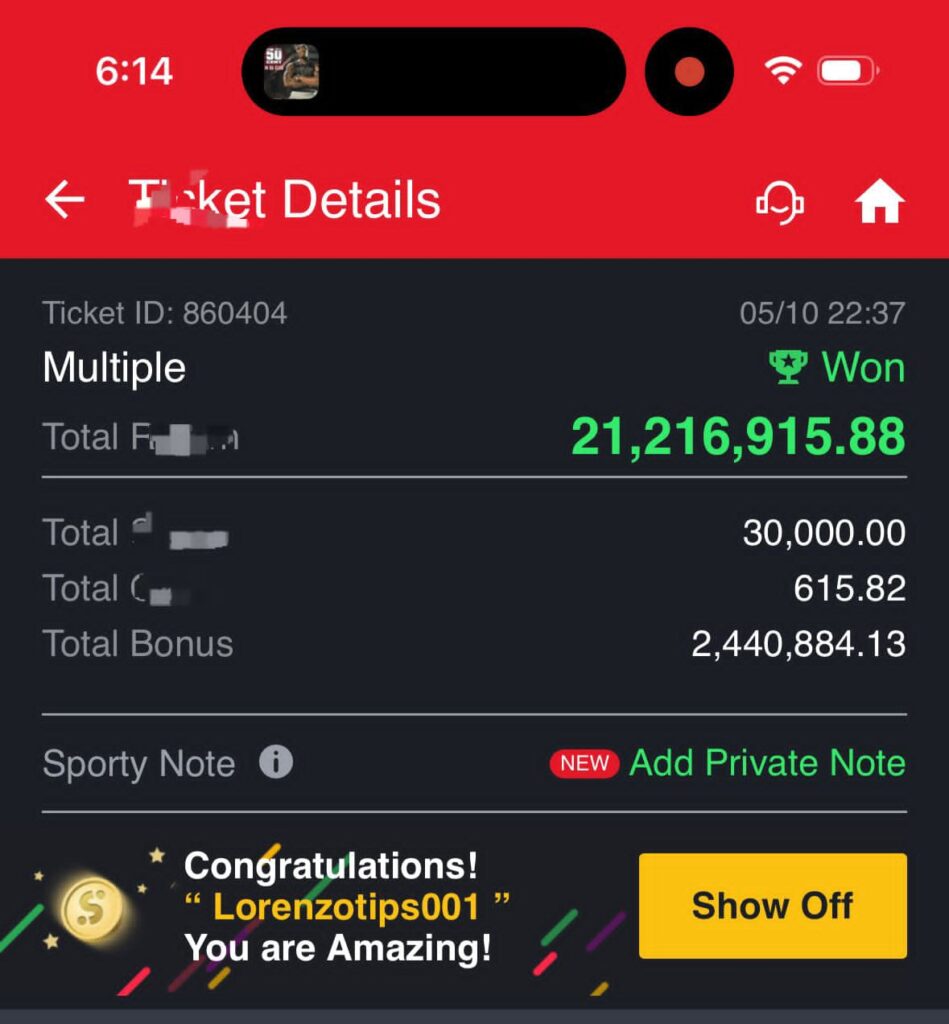Go to the home screen
The width and height of the screenshot is (949, 1024).
(879, 203)
